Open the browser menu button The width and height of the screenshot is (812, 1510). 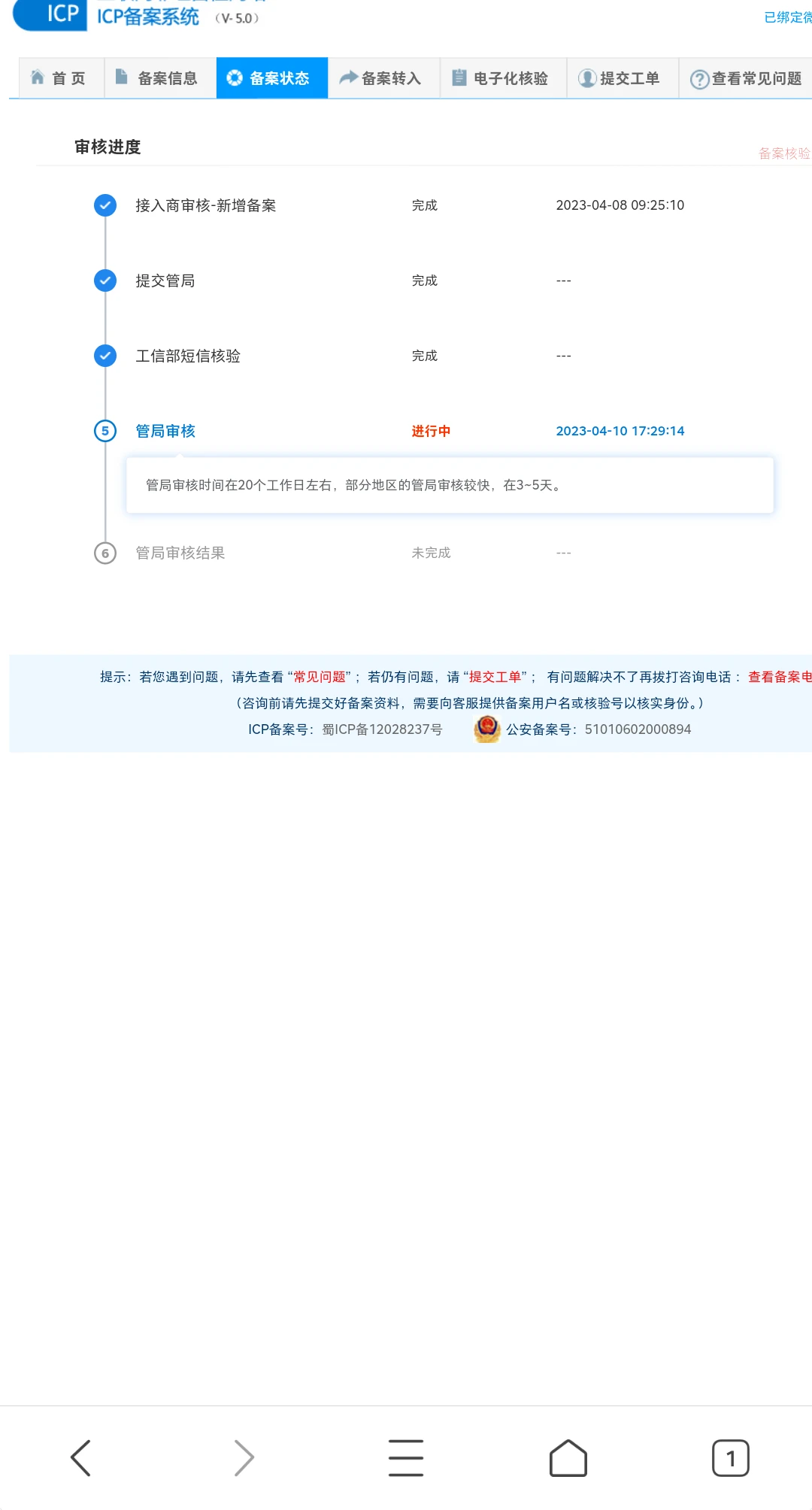point(406,1458)
